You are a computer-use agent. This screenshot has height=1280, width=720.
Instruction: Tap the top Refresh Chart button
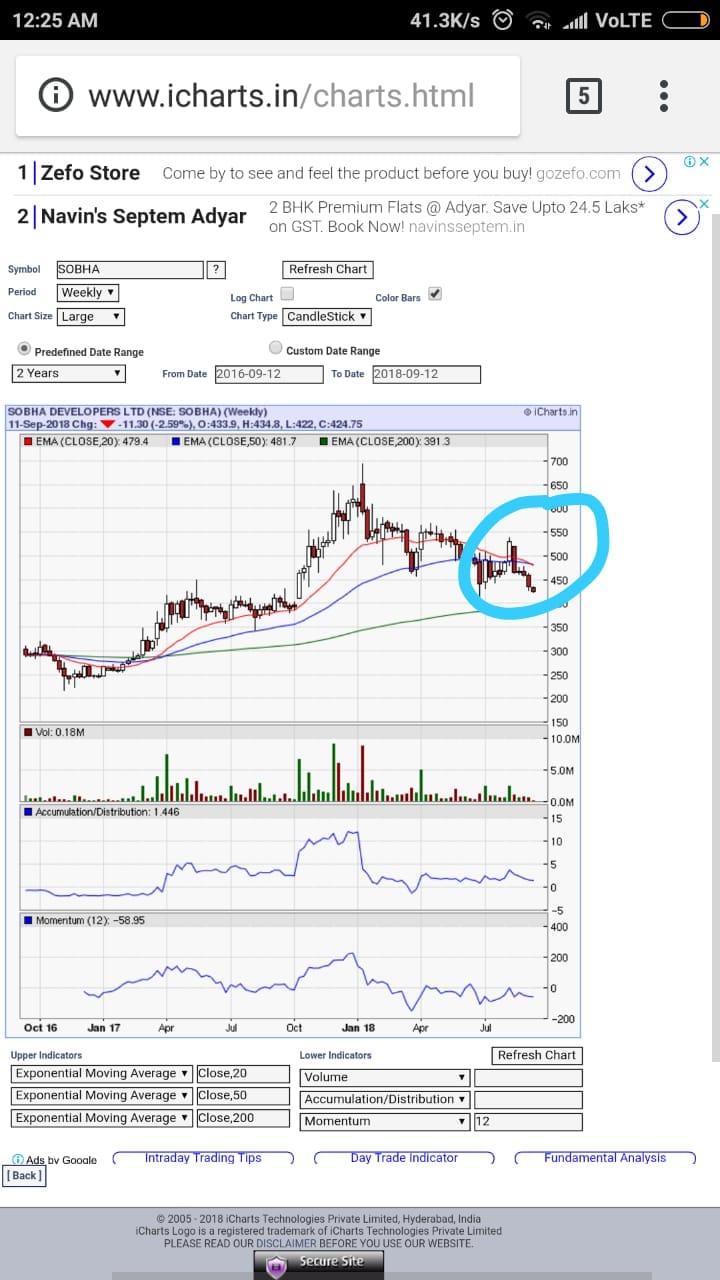point(328,269)
